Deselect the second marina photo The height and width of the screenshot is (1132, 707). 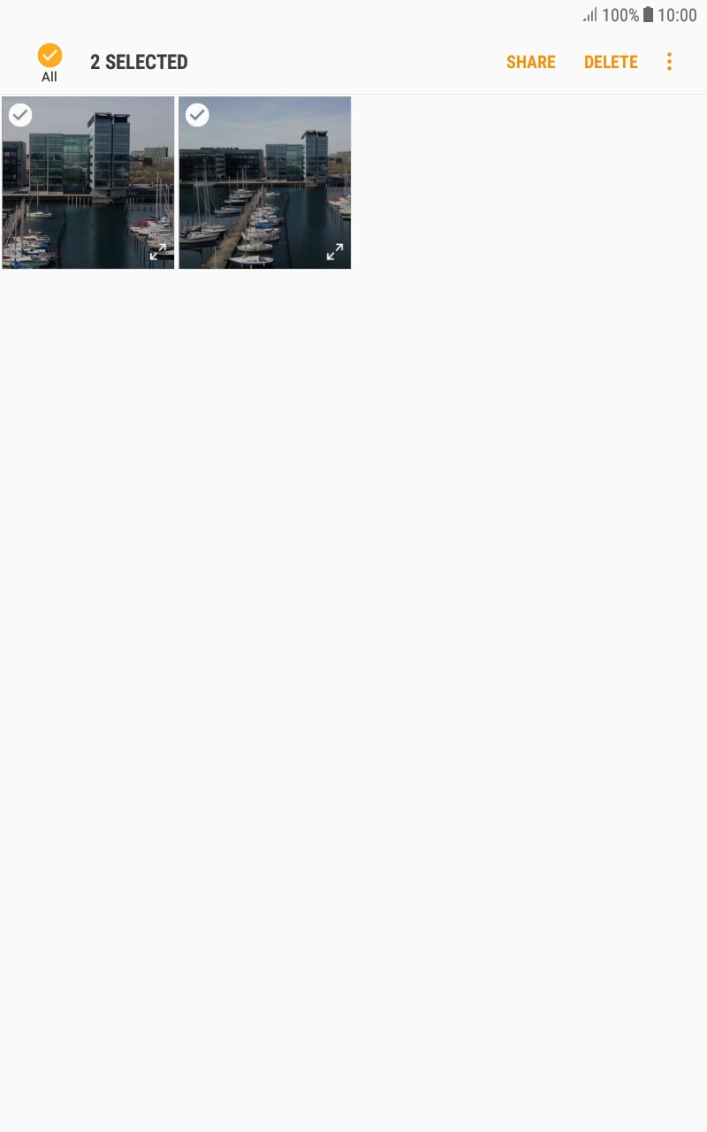197,115
